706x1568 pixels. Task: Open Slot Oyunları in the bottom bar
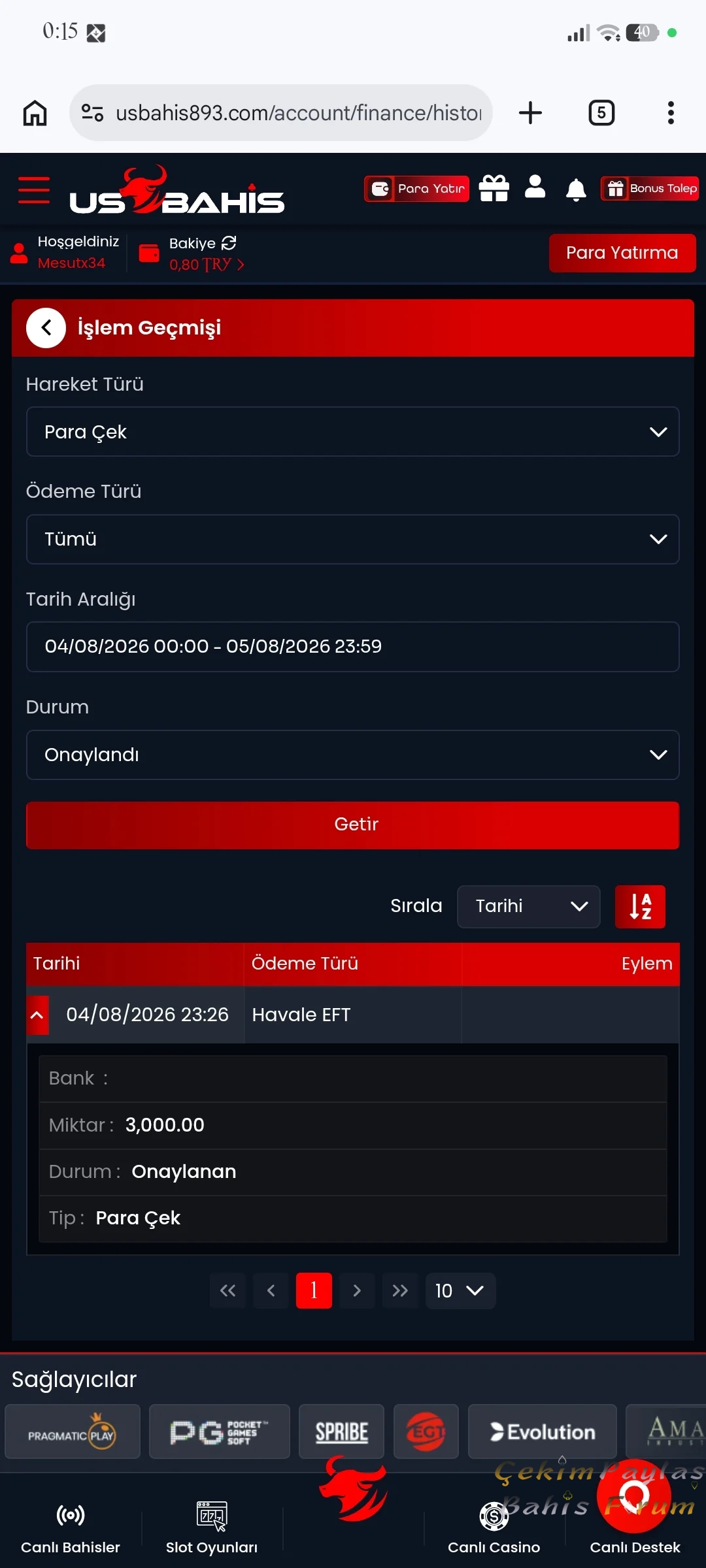point(212,1527)
